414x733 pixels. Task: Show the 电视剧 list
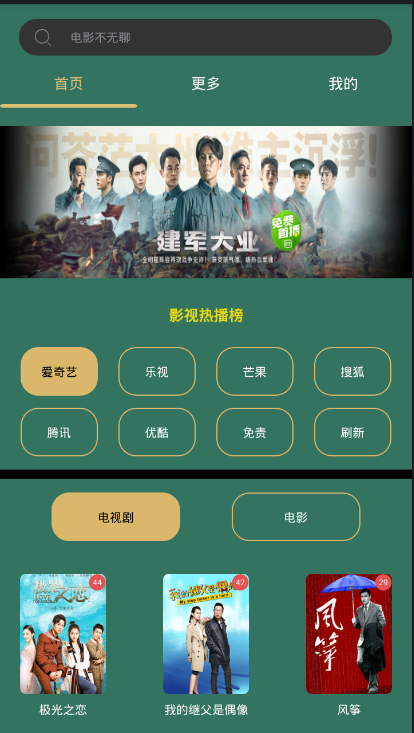[x=116, y=517]
